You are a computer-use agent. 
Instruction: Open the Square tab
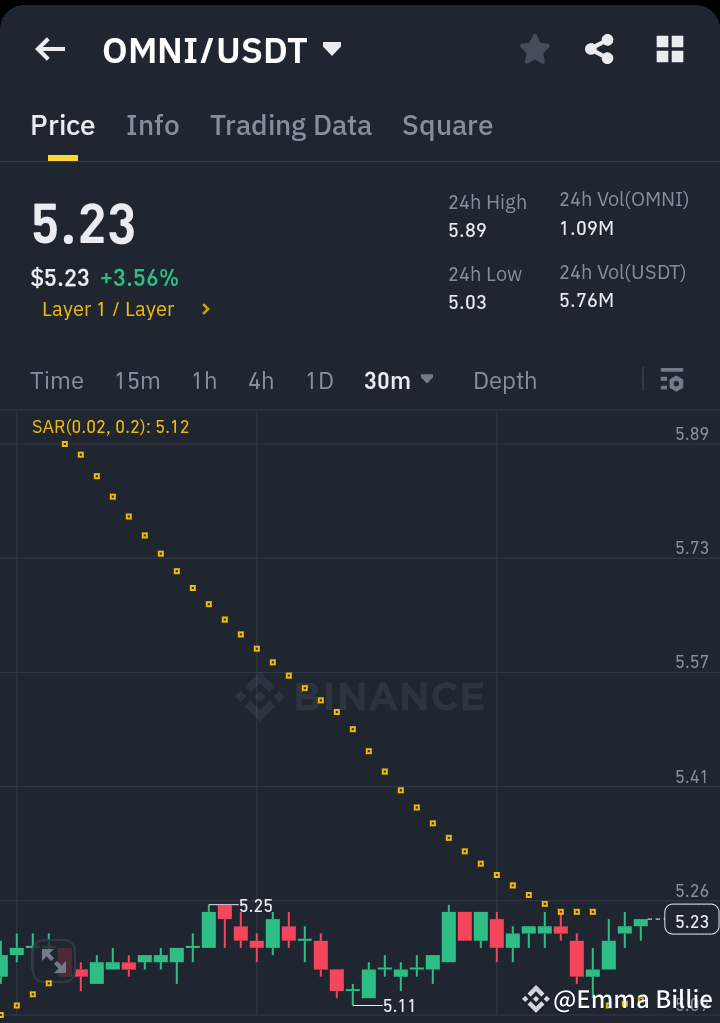[x=447, y=125]
